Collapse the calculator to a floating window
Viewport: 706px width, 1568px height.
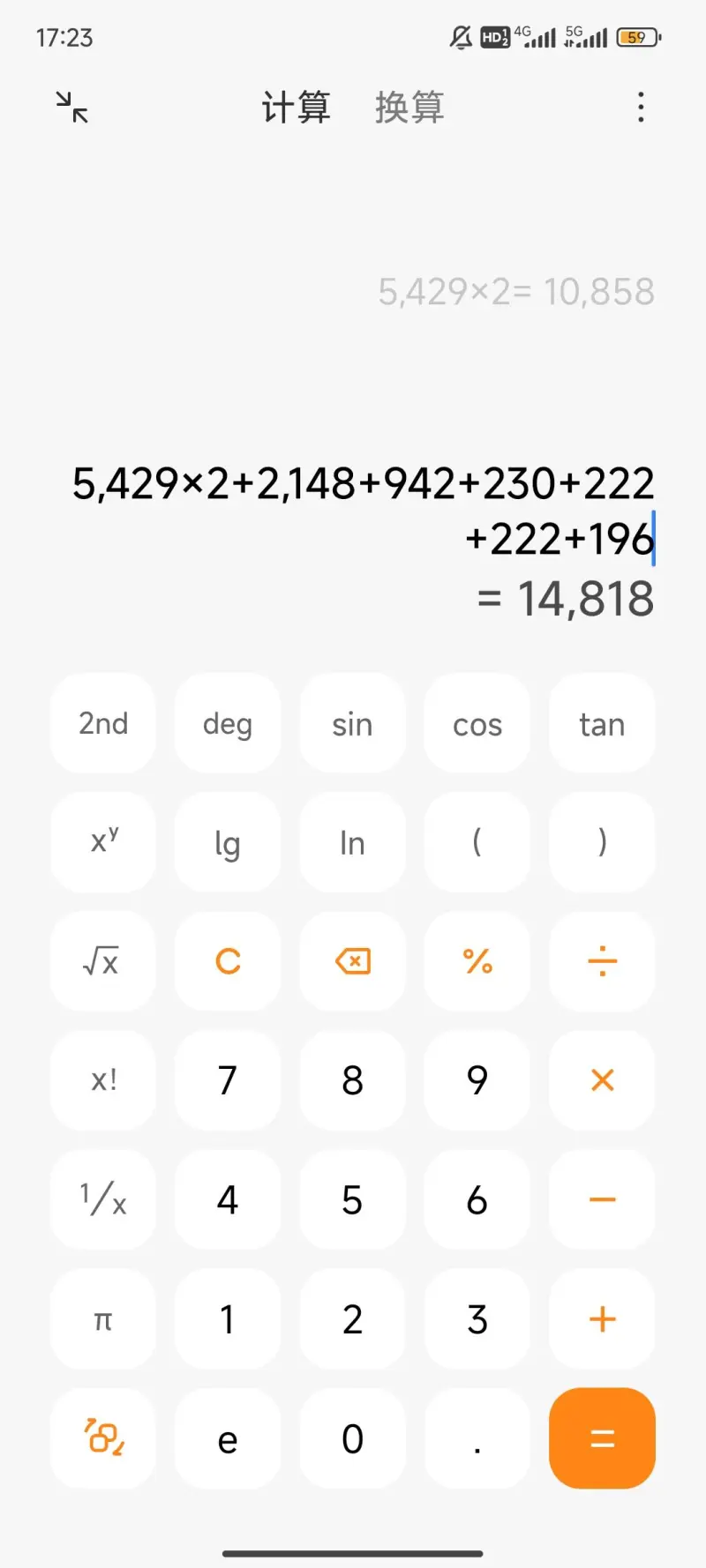(71, 108)
